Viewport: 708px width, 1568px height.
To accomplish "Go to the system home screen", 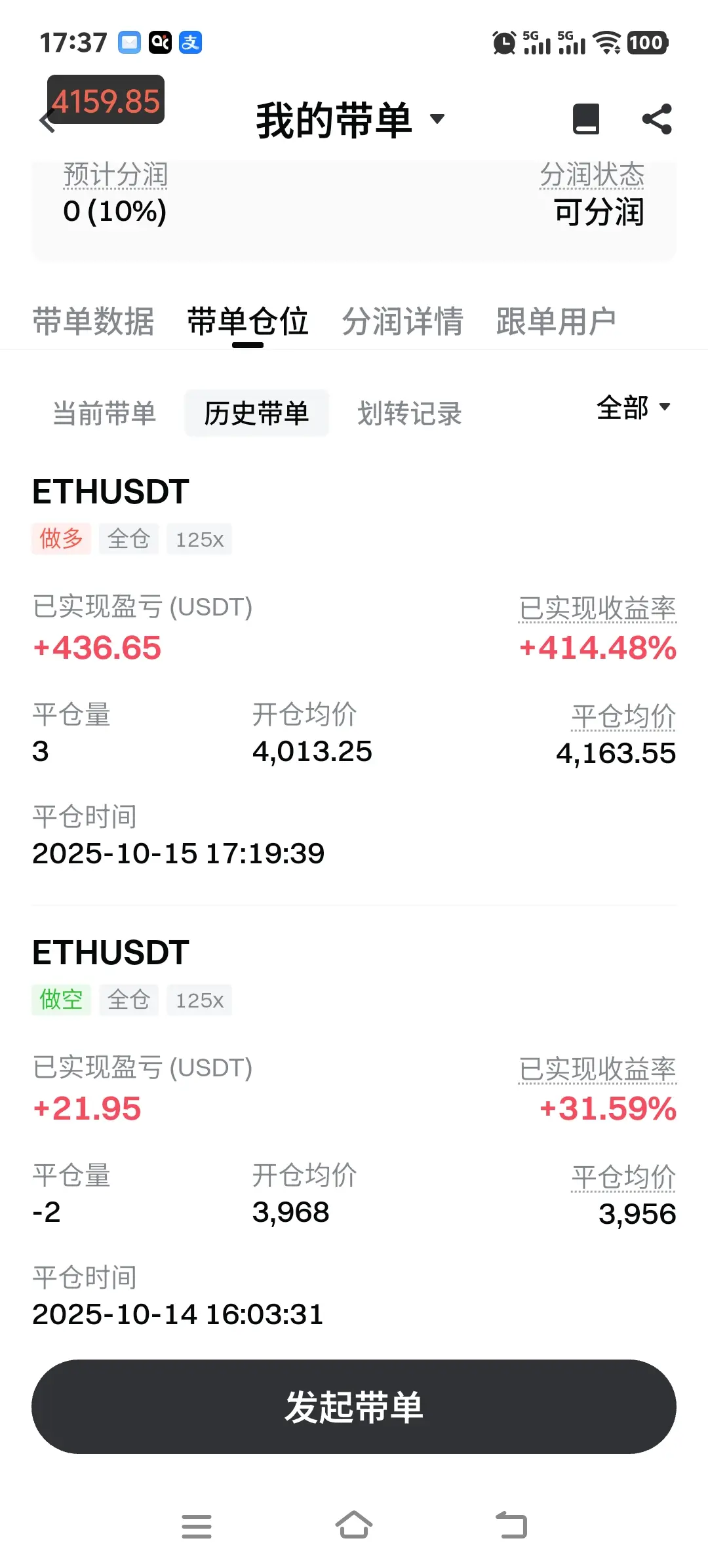I will tap(354, 1525).
